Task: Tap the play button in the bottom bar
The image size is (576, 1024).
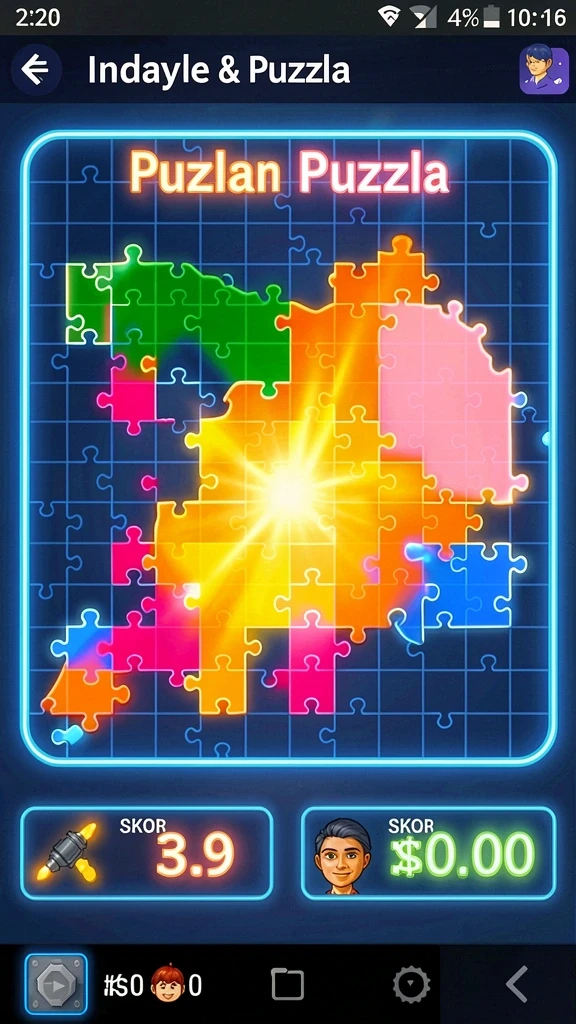Action: click(x=56, y=984)
